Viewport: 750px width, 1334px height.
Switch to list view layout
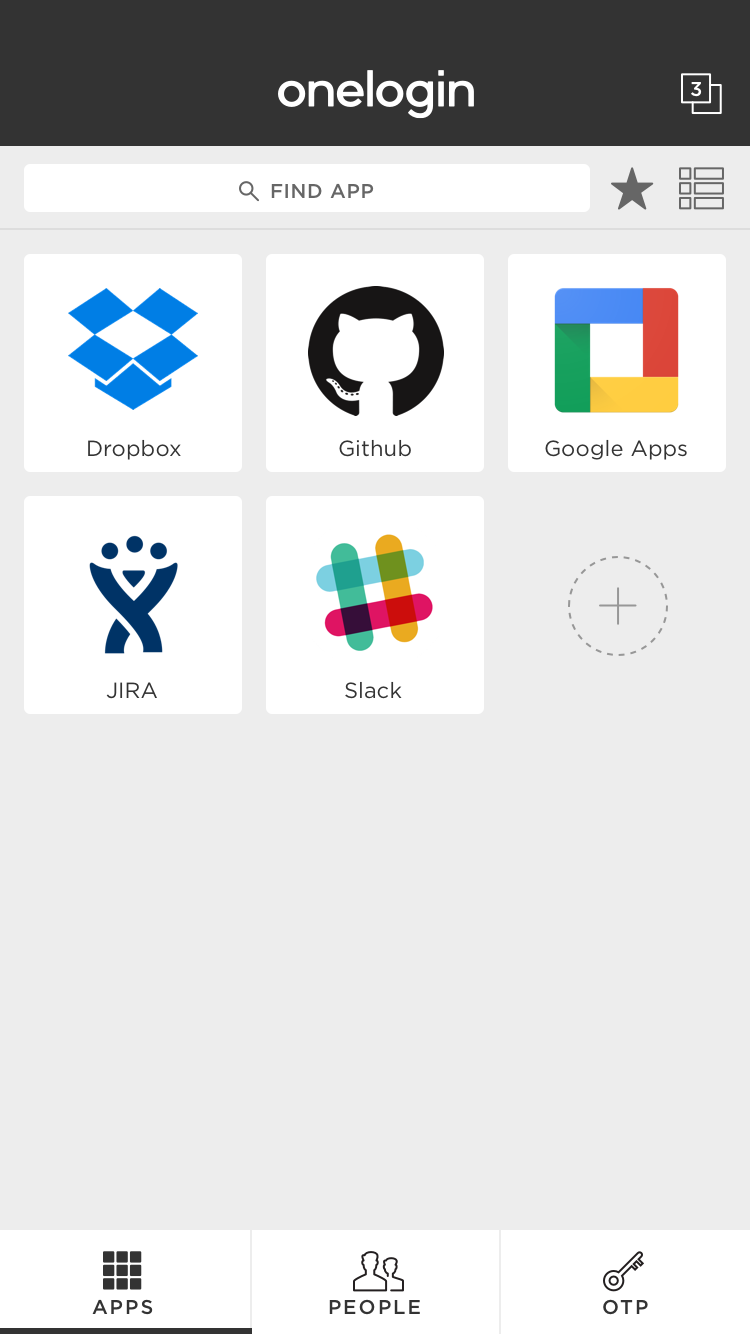(x=701, y=189)
